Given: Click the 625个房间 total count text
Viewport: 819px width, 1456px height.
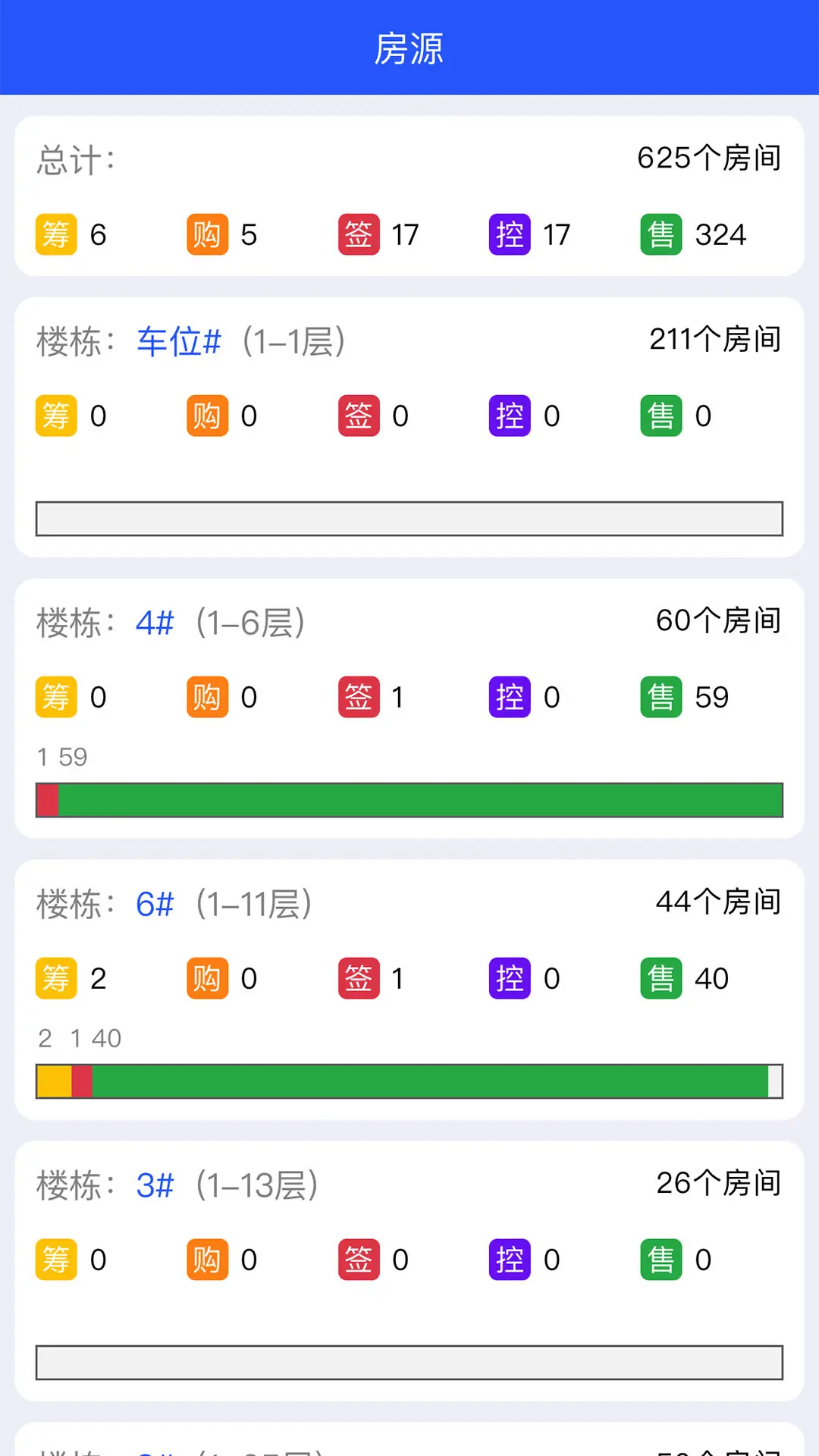Looking at the screenshot, I should 708,158.
